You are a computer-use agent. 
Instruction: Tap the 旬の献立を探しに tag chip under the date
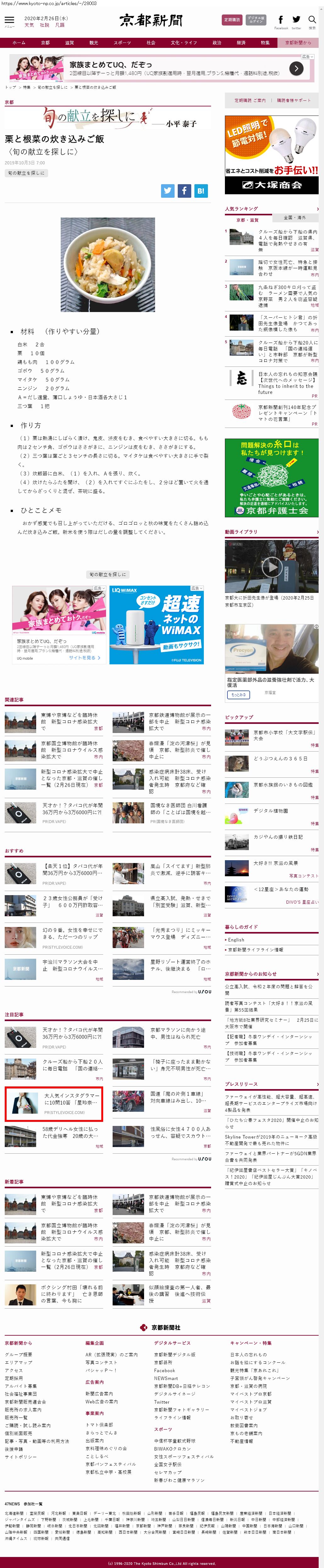click(x=26, y=173)
